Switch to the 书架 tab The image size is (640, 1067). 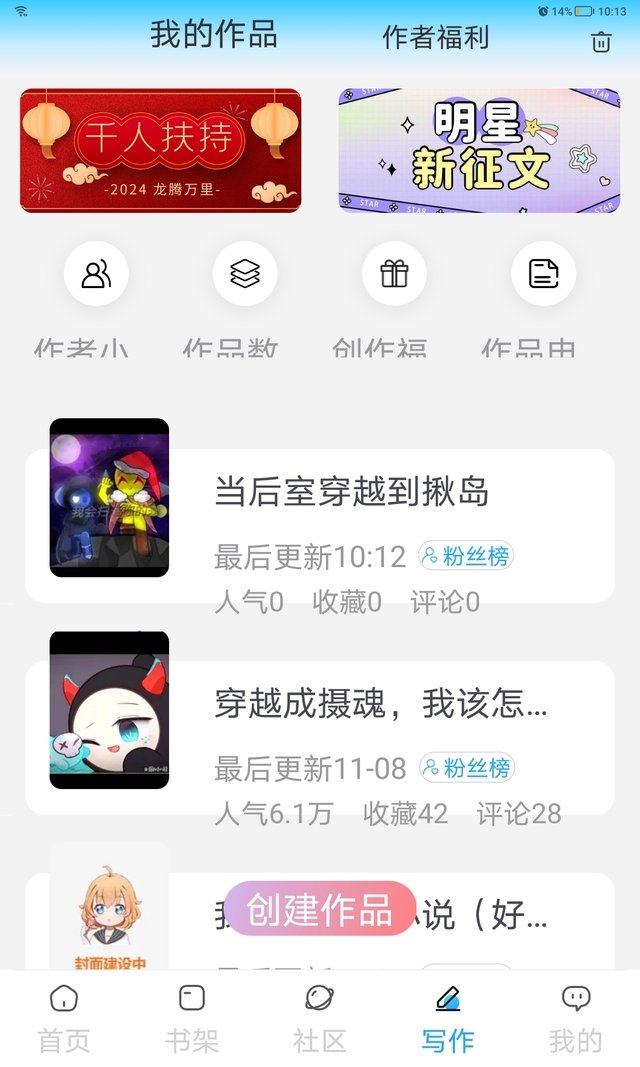tap(192, 1018)
